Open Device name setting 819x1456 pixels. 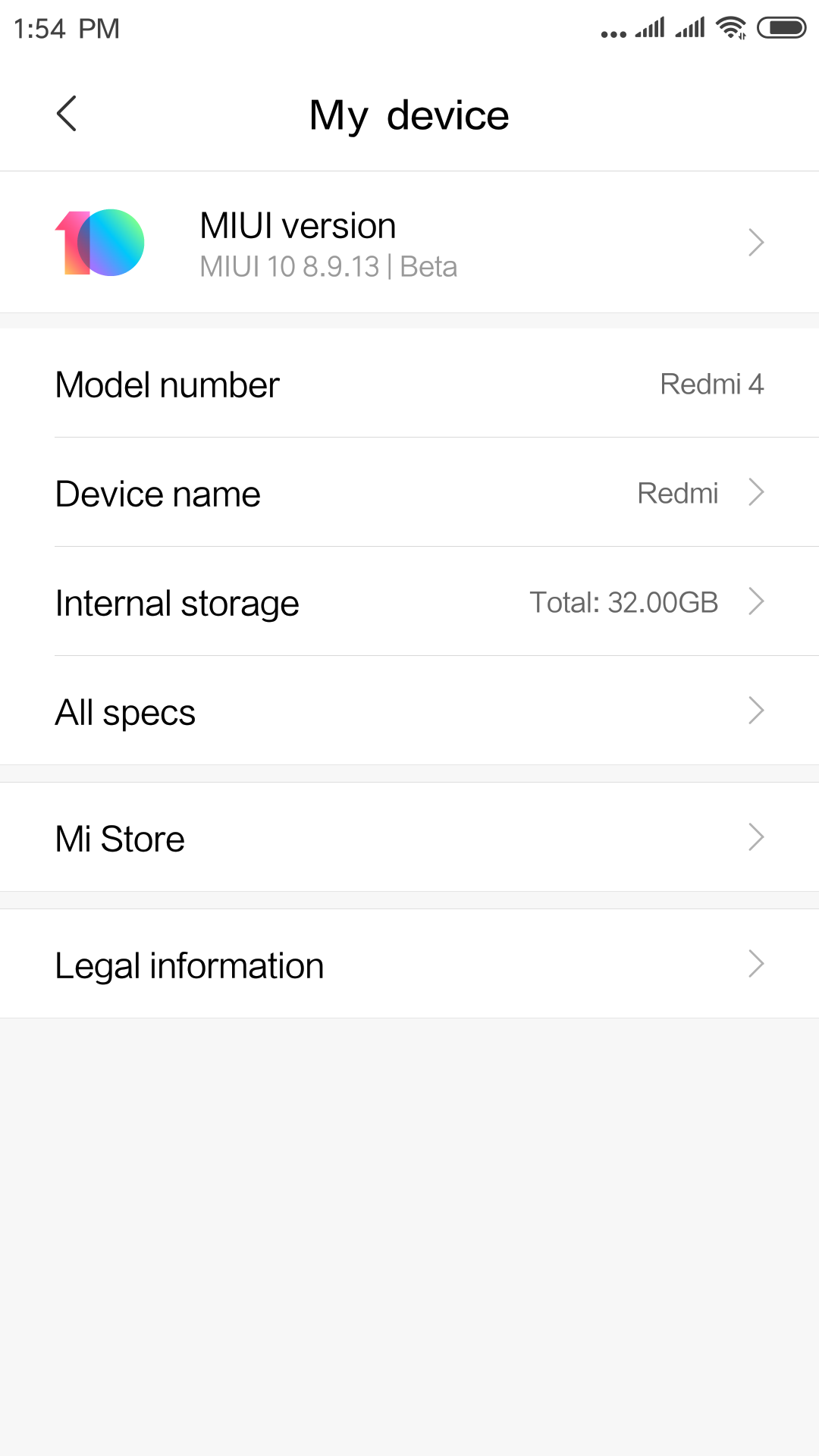(409, 492)
